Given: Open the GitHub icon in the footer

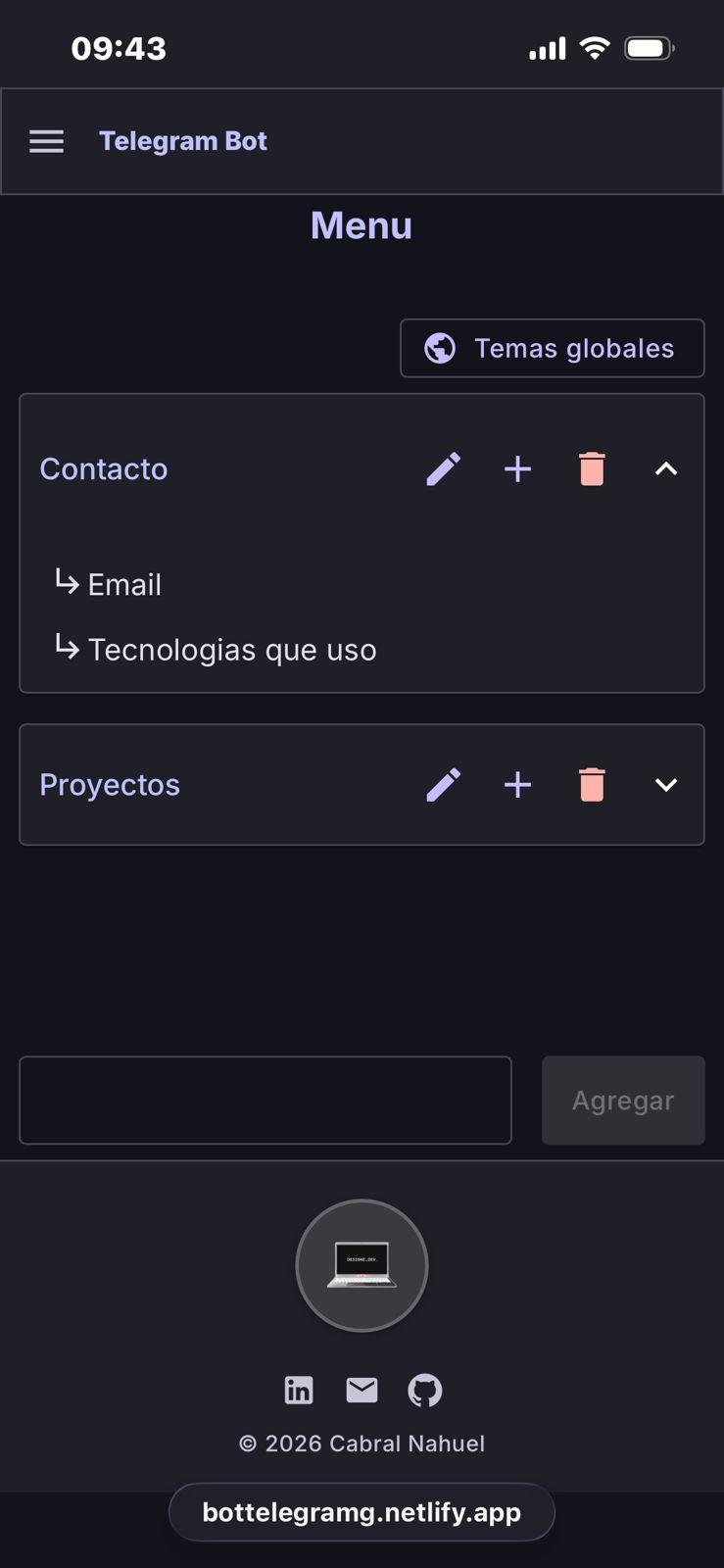Looking at the screenshot, I should click(x=425, y=1390).
